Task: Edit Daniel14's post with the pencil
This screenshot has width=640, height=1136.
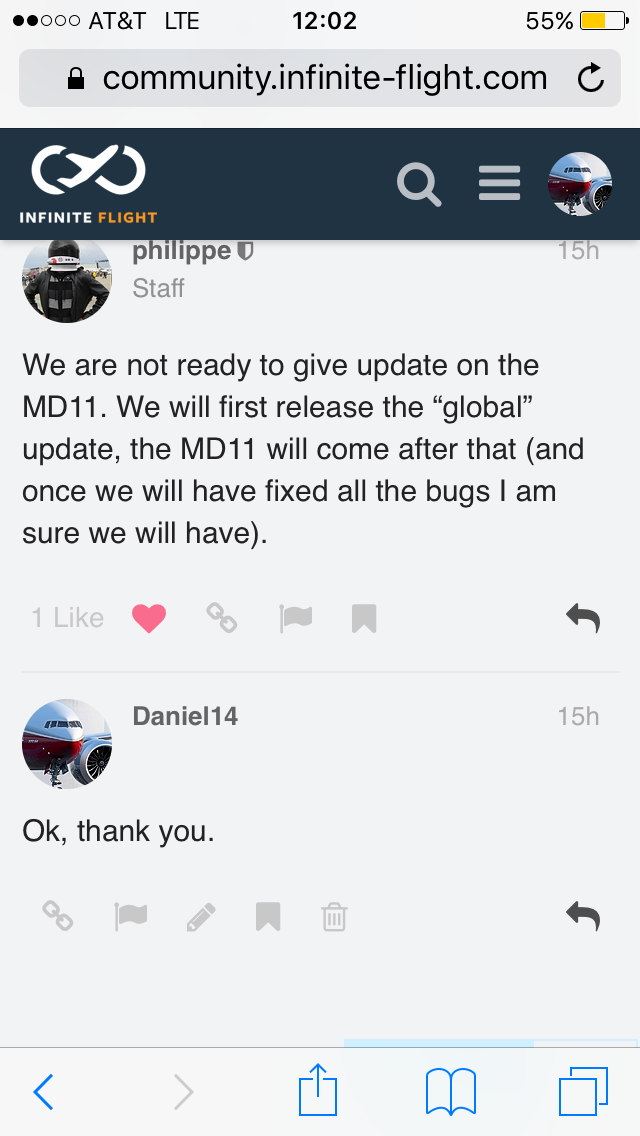Action: (x=201, y=915)
